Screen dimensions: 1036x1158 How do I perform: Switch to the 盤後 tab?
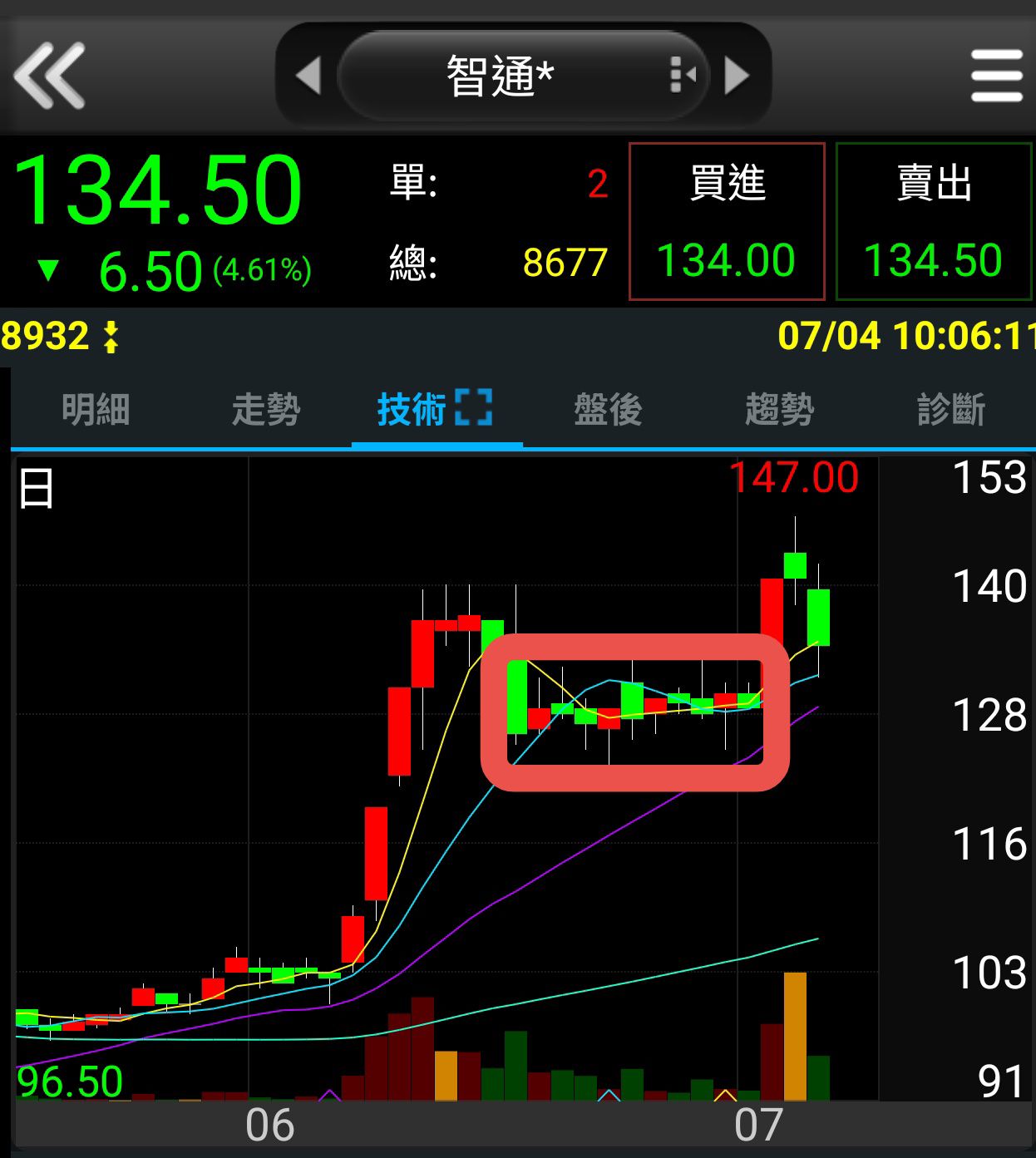click(608, 410)
